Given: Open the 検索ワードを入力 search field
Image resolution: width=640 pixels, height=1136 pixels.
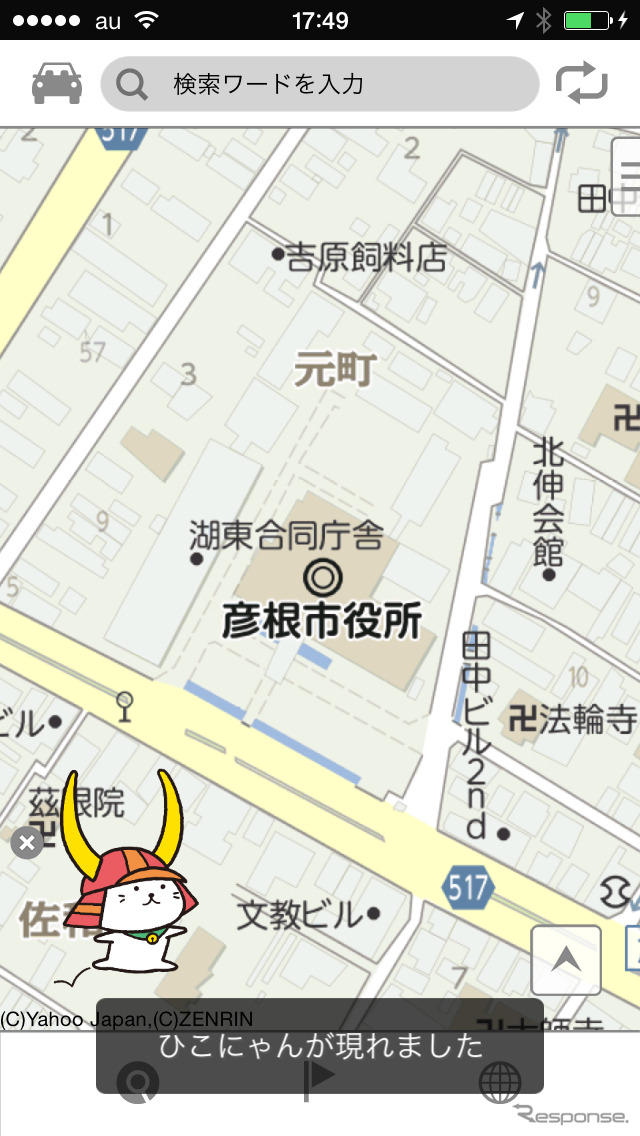Looking at the screenshot, I should [320, 84].
